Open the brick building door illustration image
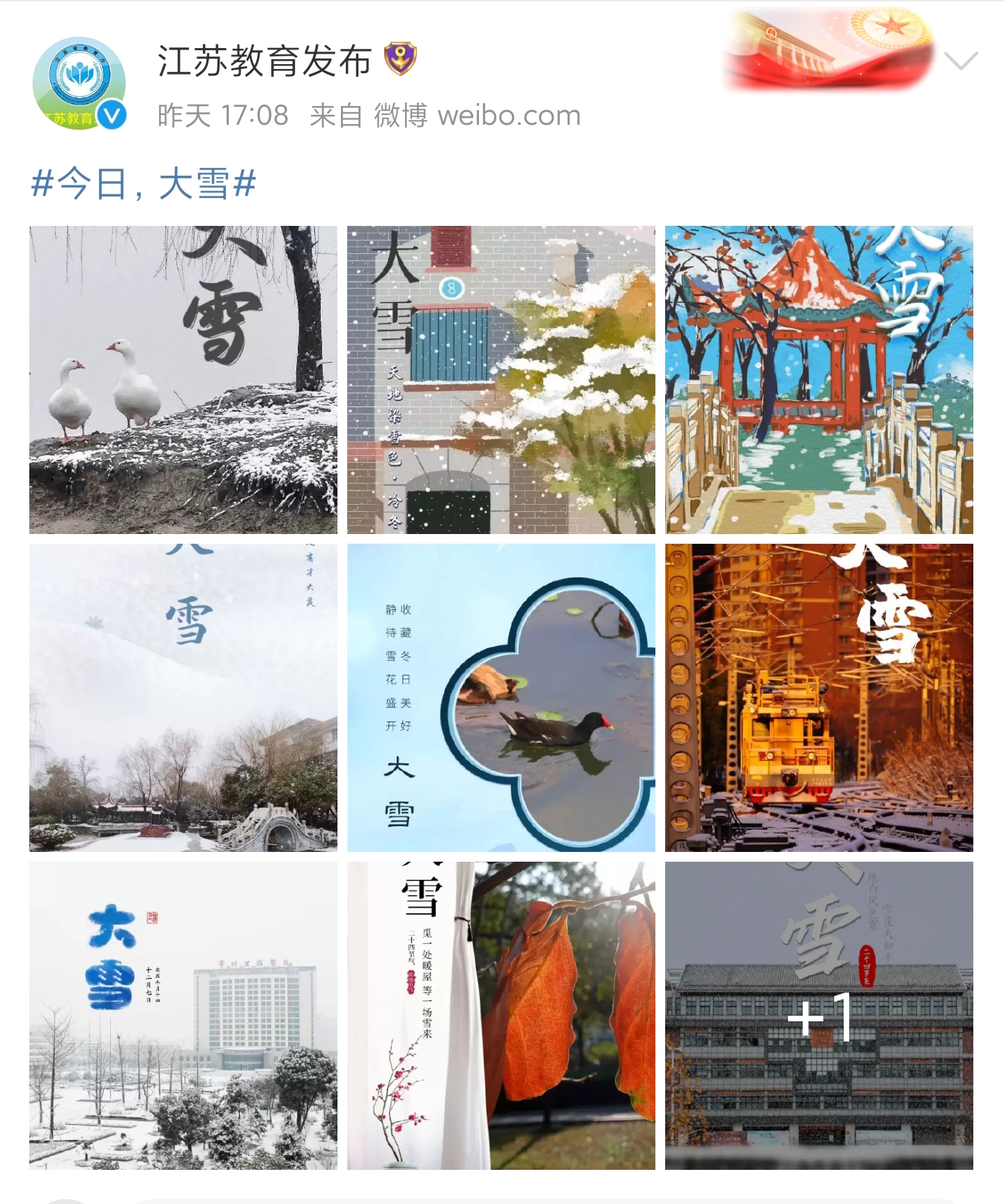 (x=501, y=380)
